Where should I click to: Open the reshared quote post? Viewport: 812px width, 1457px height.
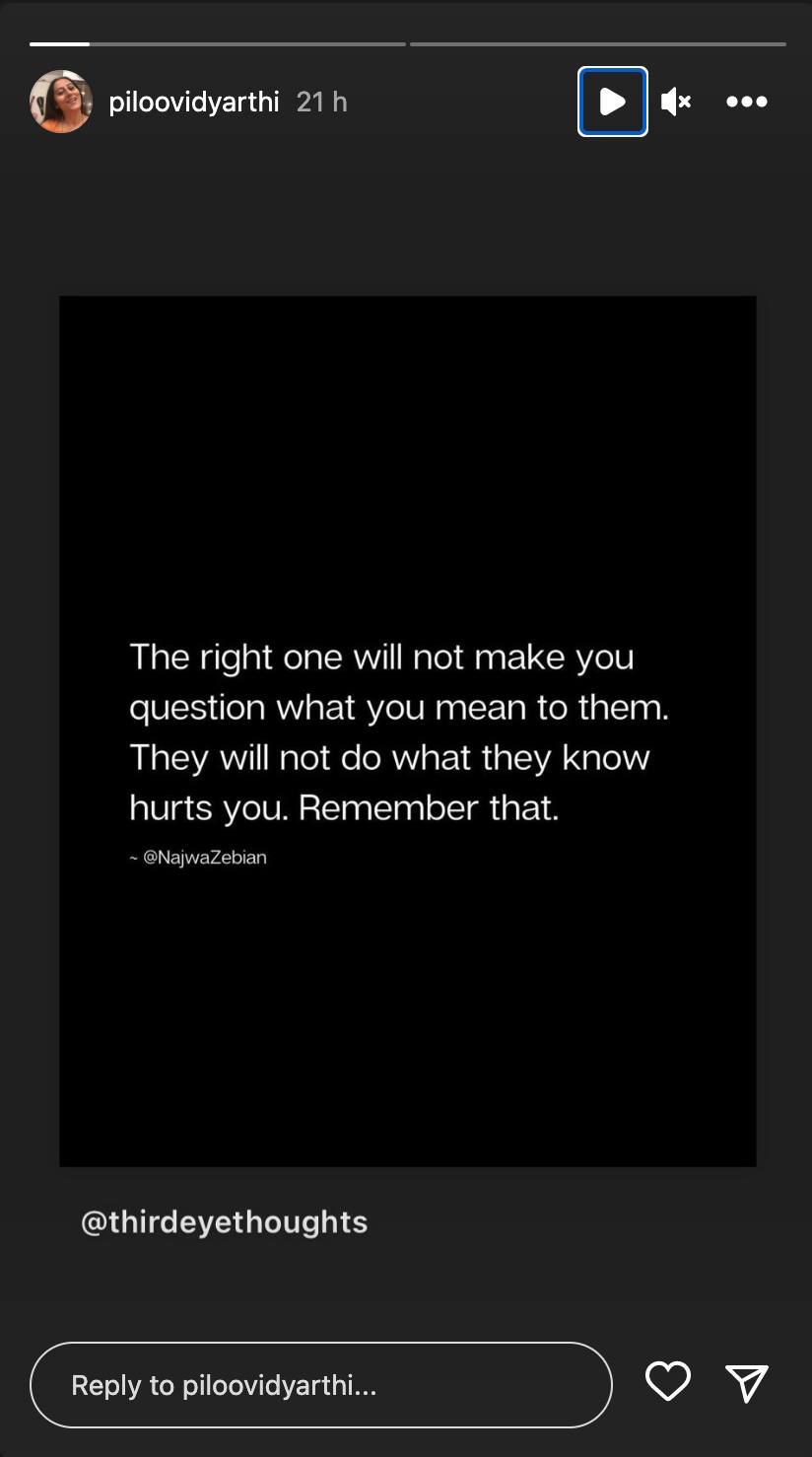(x=407, y=730)
